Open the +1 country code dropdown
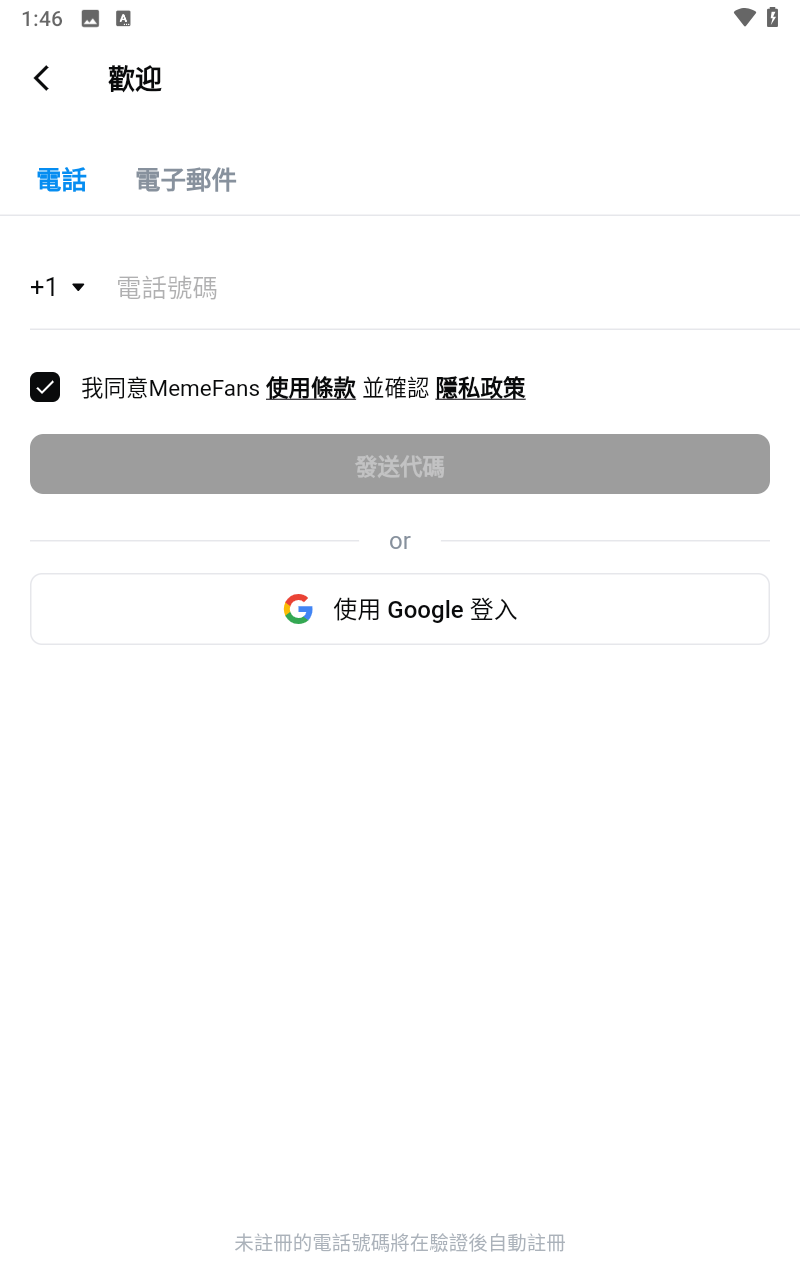This screenshot has width=800, height=1280. [57, 288]
